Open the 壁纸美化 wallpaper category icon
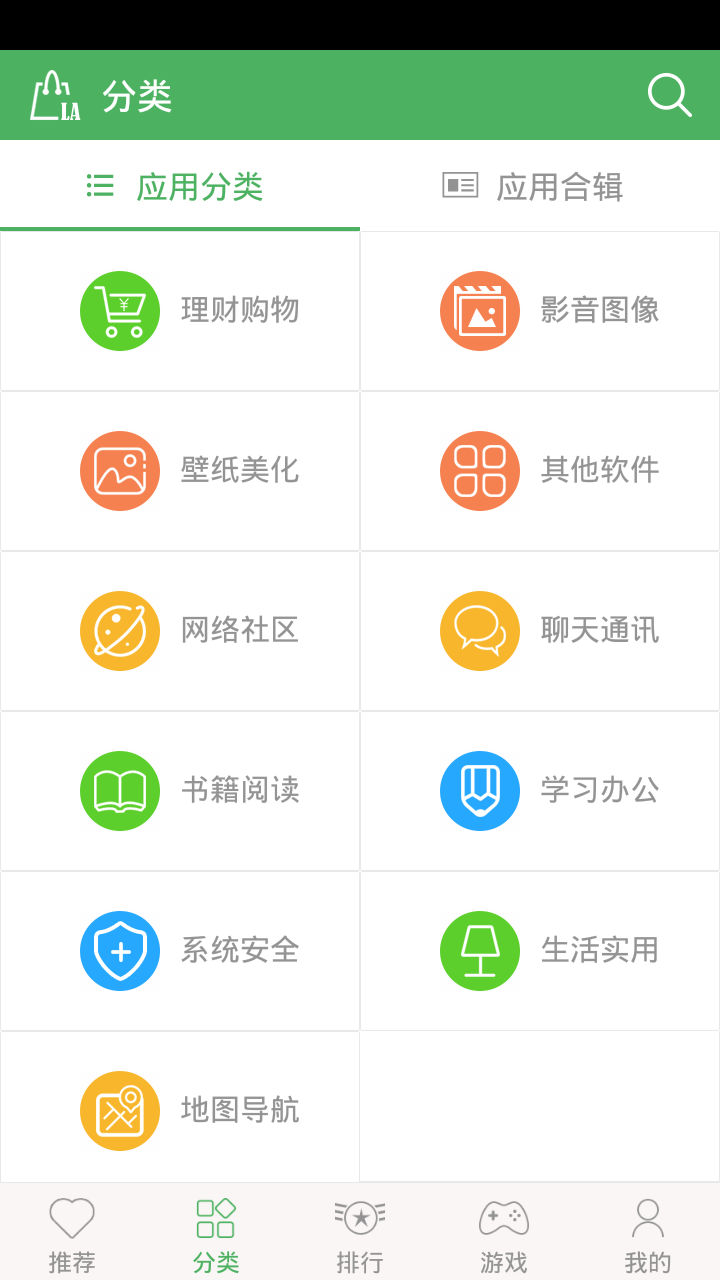 [x=120, y=470]
